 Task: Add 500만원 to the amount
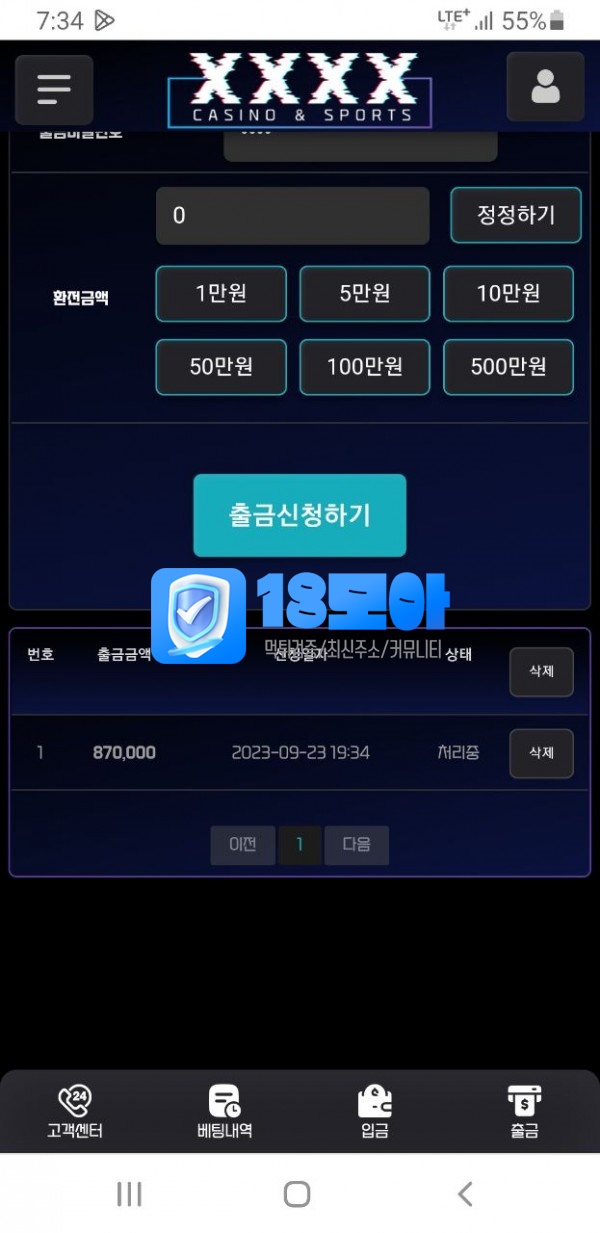click(508, 367)
